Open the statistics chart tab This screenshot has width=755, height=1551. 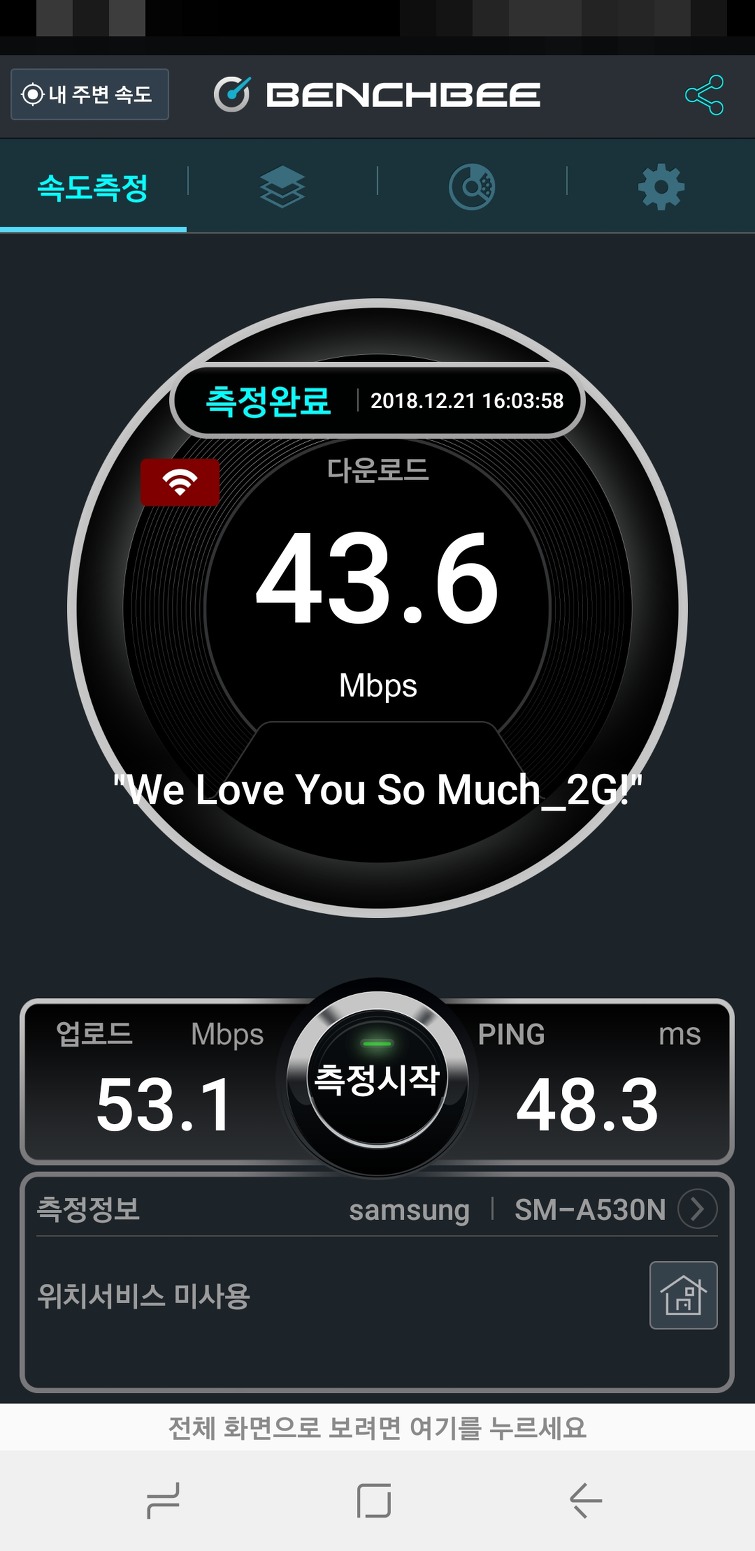(x=471, y=186)
